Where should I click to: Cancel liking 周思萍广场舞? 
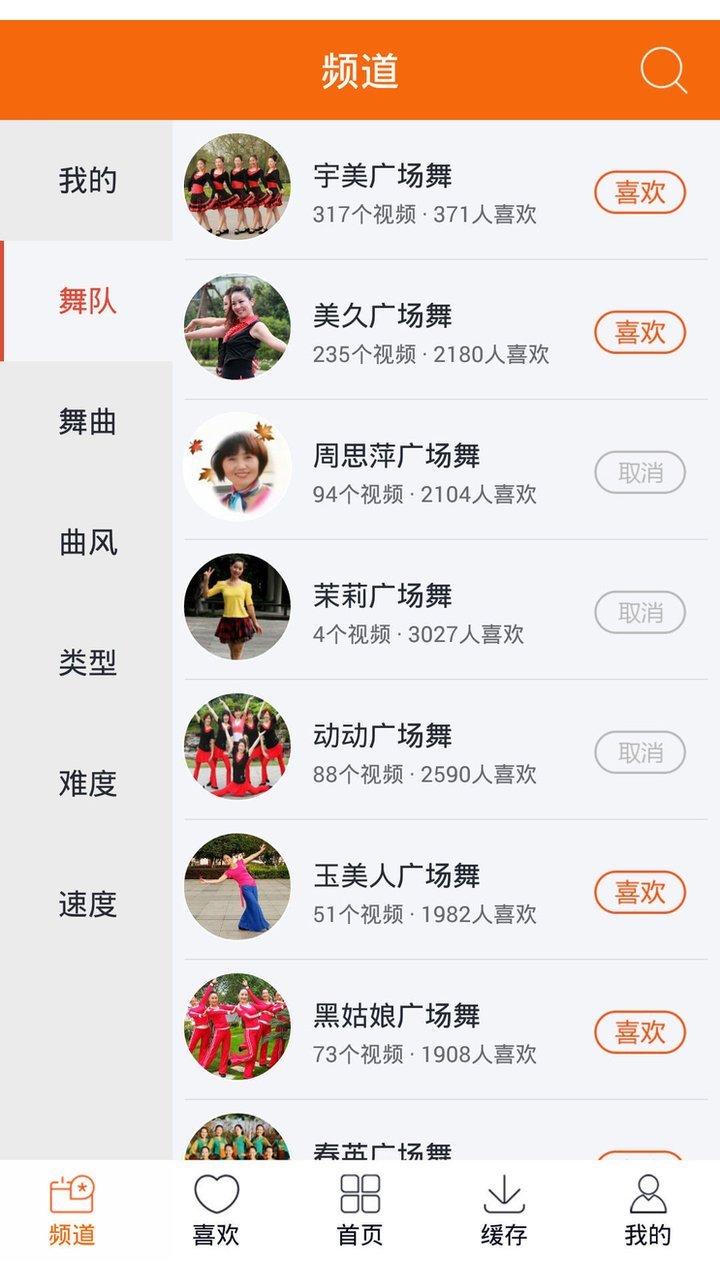click(x=639, y=472)
